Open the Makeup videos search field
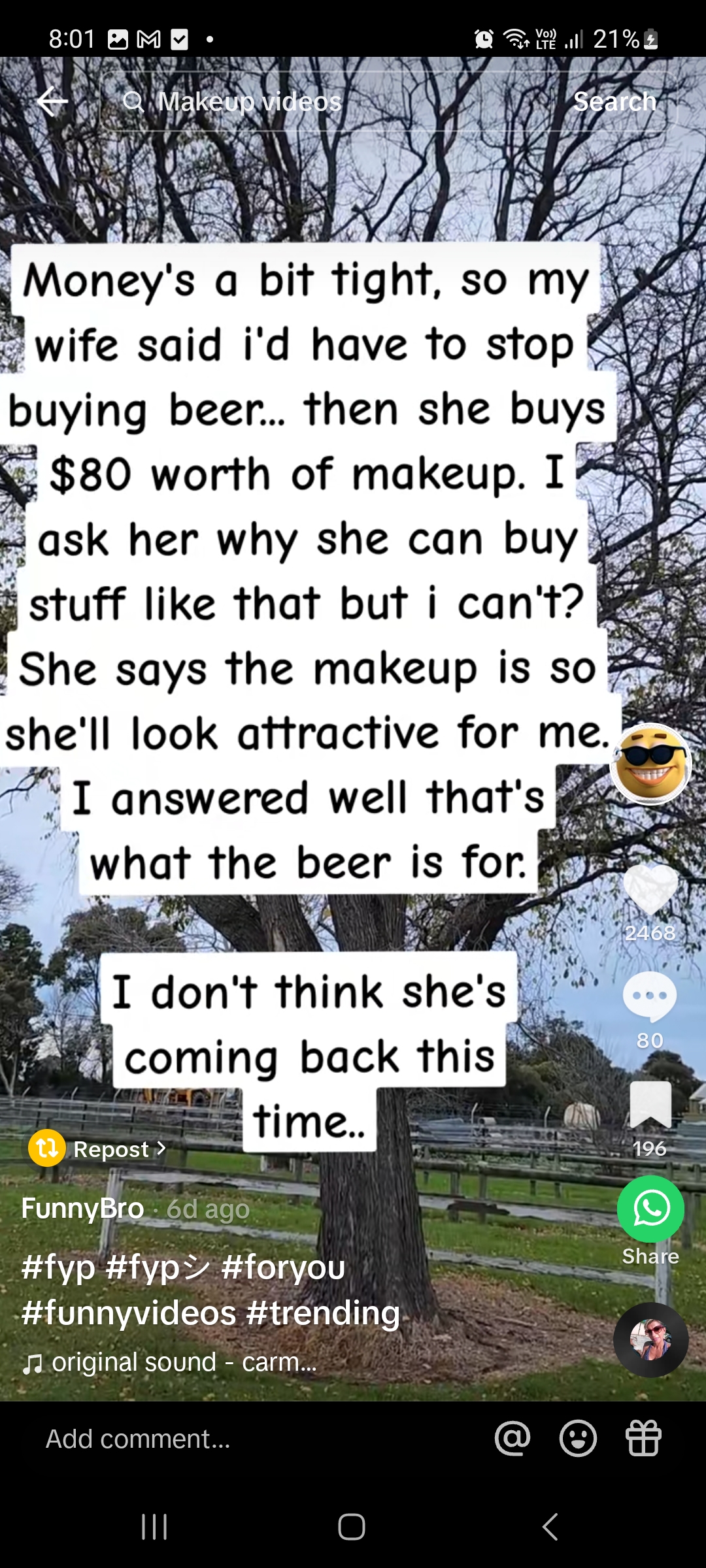Viewport: 706px width, 1568px height. tap(327, 102)
